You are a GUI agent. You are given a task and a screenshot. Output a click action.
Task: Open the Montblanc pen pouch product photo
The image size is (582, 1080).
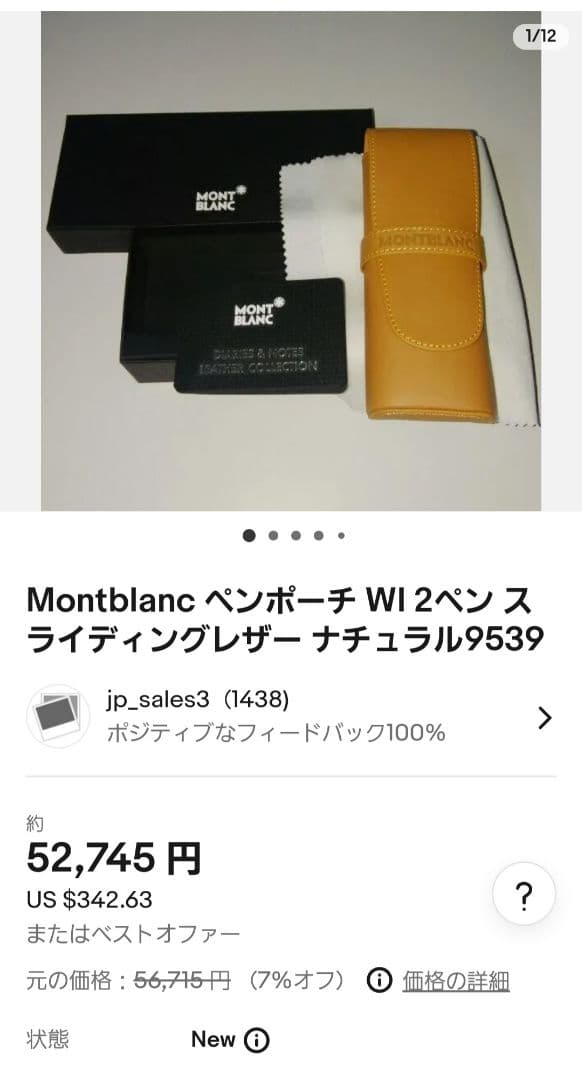tap(291, 261)
